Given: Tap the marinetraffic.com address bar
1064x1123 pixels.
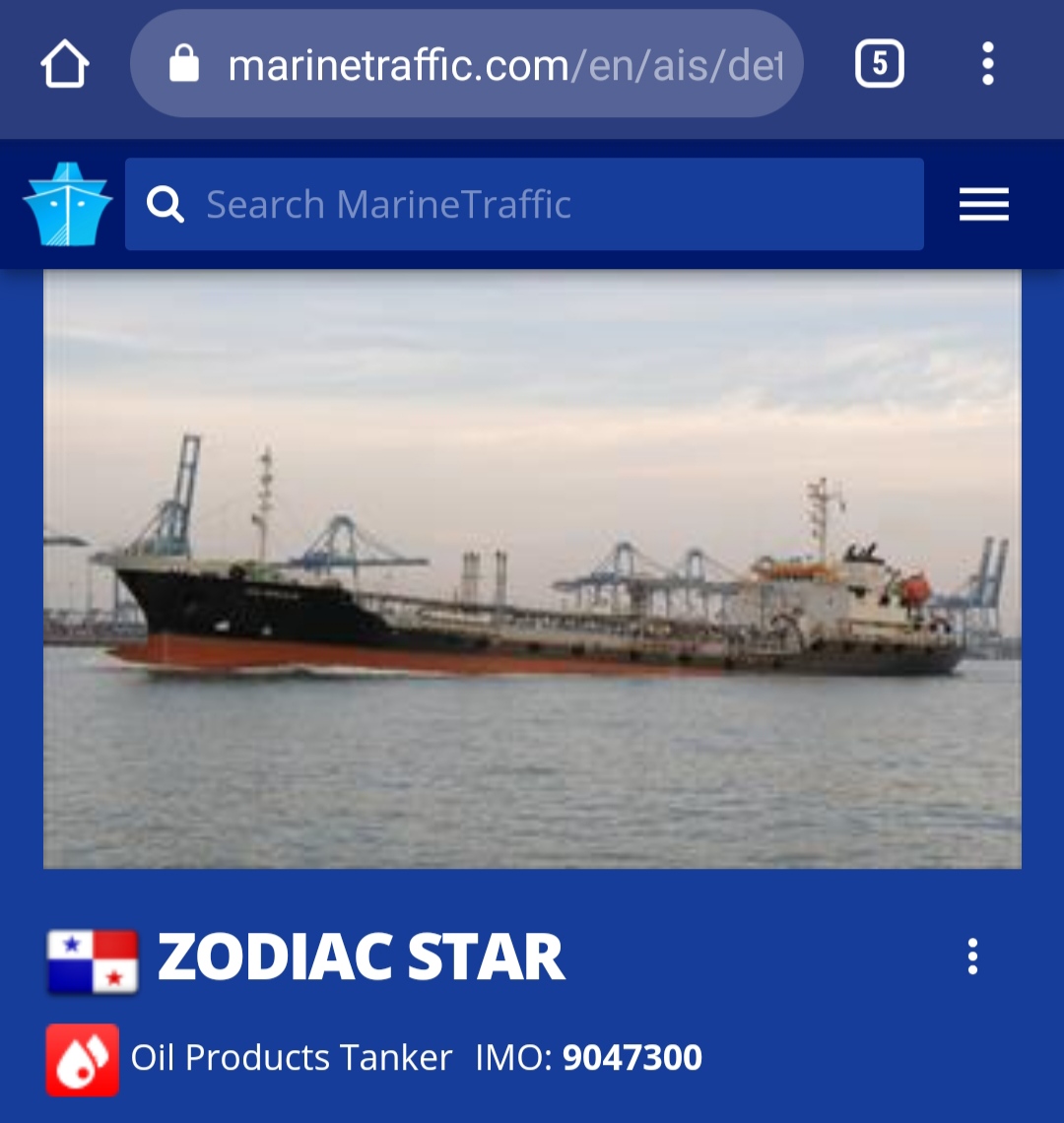Looking at the screenshot, I should click(x=466, y=65).
